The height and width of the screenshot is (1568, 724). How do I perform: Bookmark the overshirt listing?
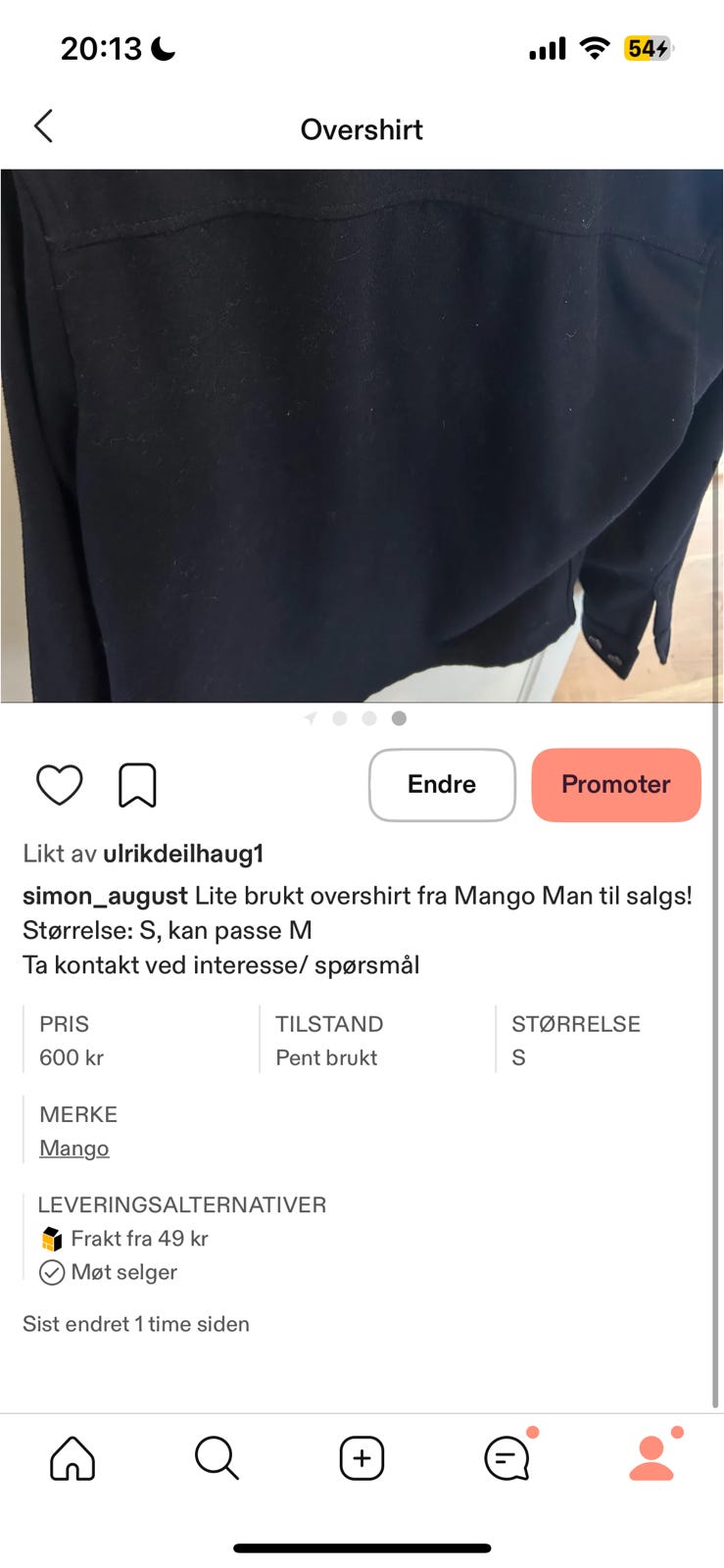tap(137, 785)
